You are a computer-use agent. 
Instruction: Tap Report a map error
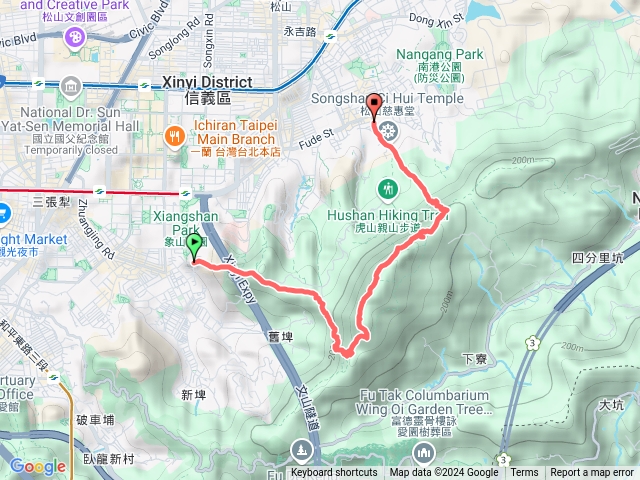[x=592, y=473]
